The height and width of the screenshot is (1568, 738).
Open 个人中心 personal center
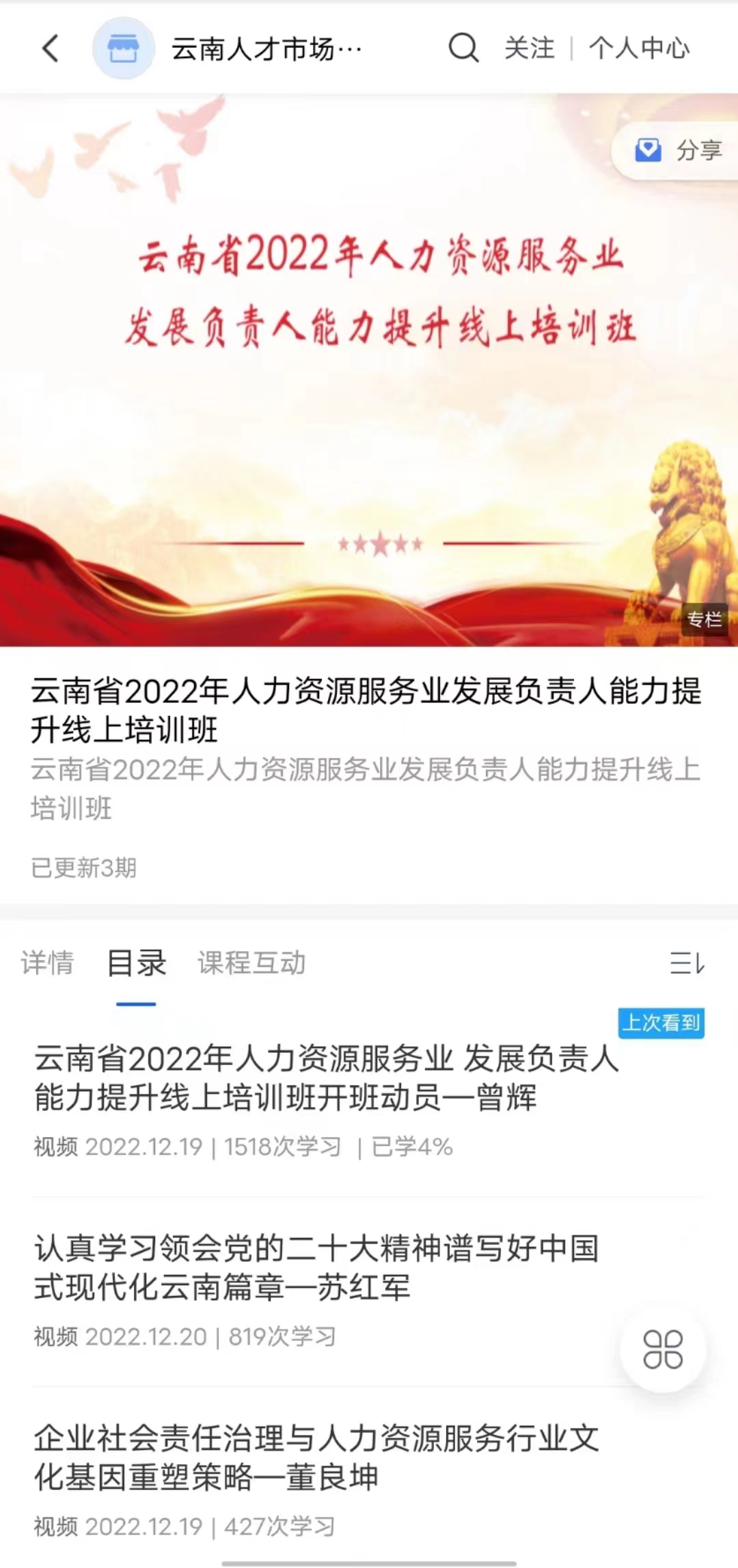pyautogui.click(x=639, y=49)
